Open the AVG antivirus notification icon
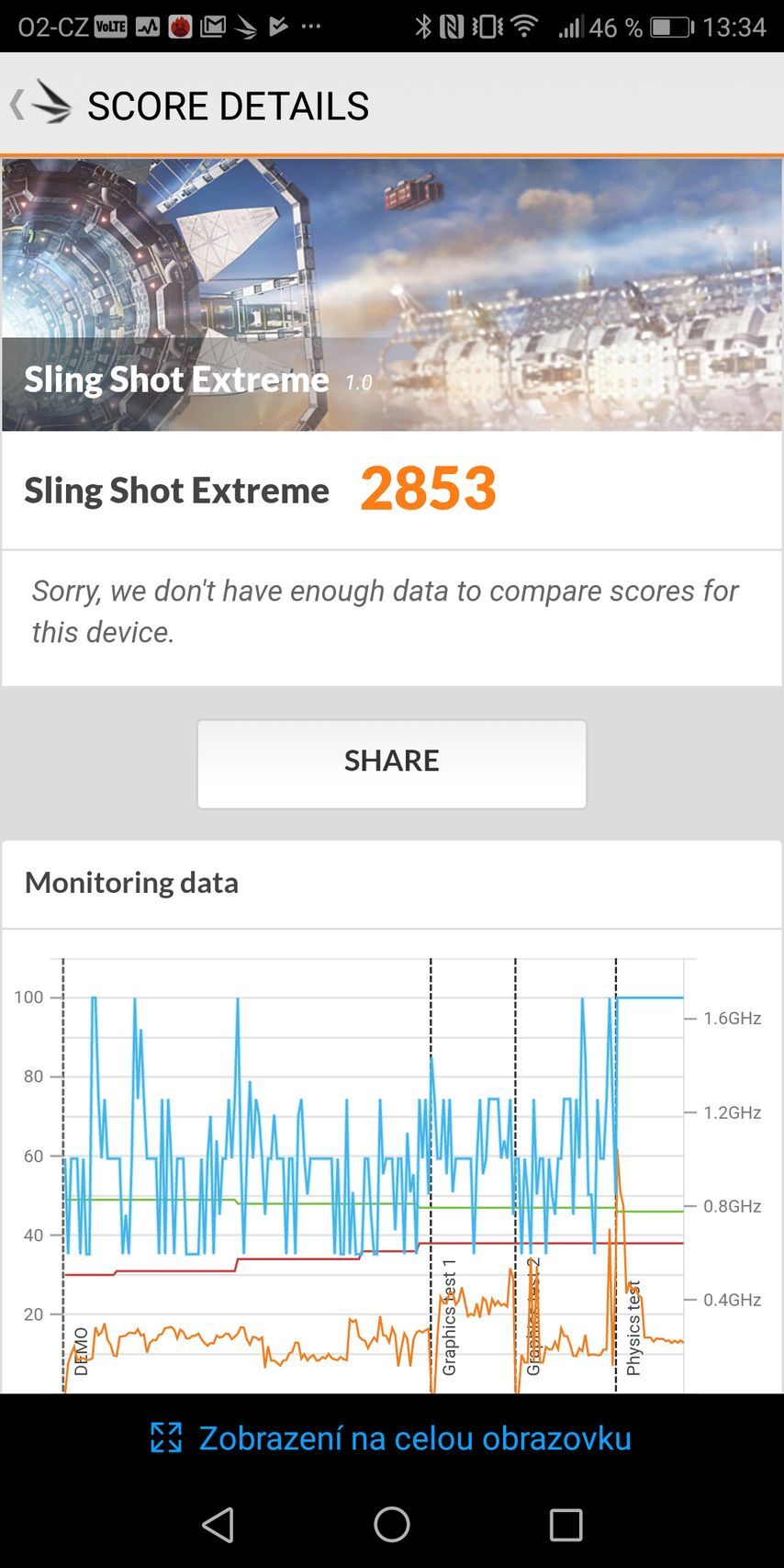 click(179, 26)
